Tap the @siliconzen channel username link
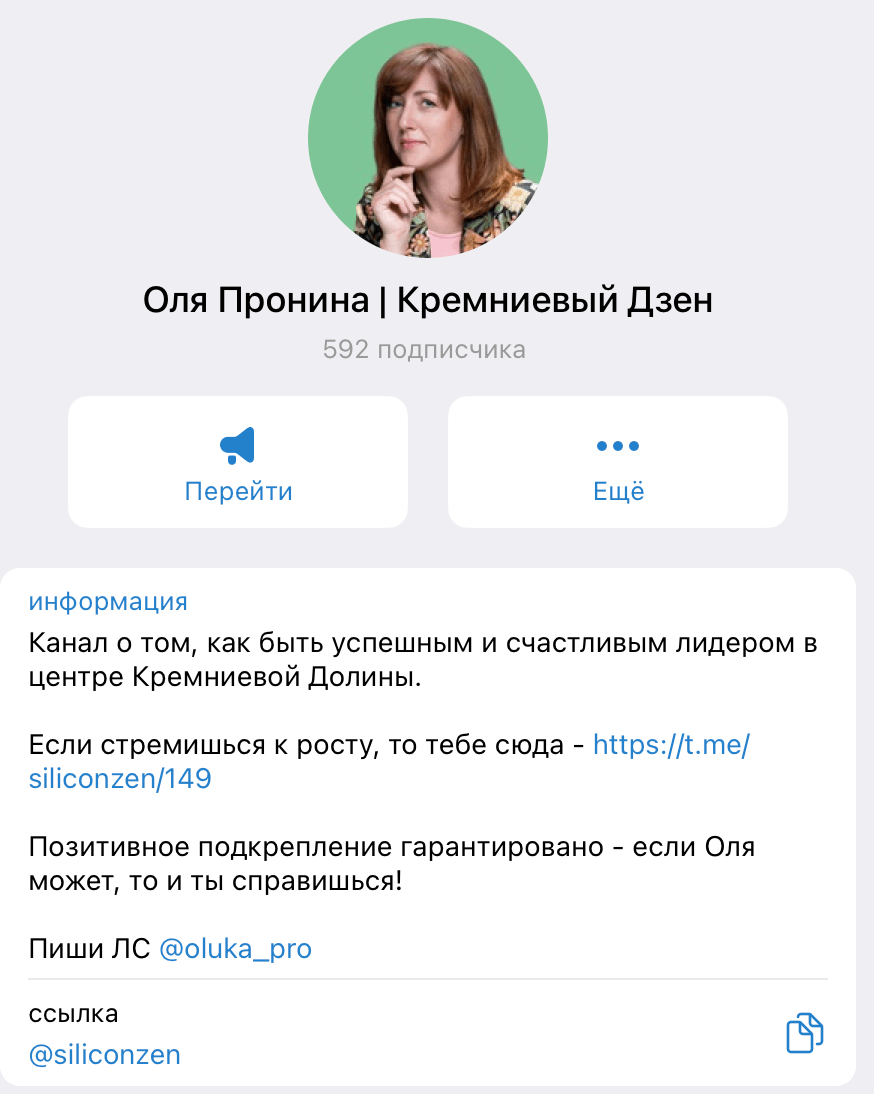 pos(105,1055)
